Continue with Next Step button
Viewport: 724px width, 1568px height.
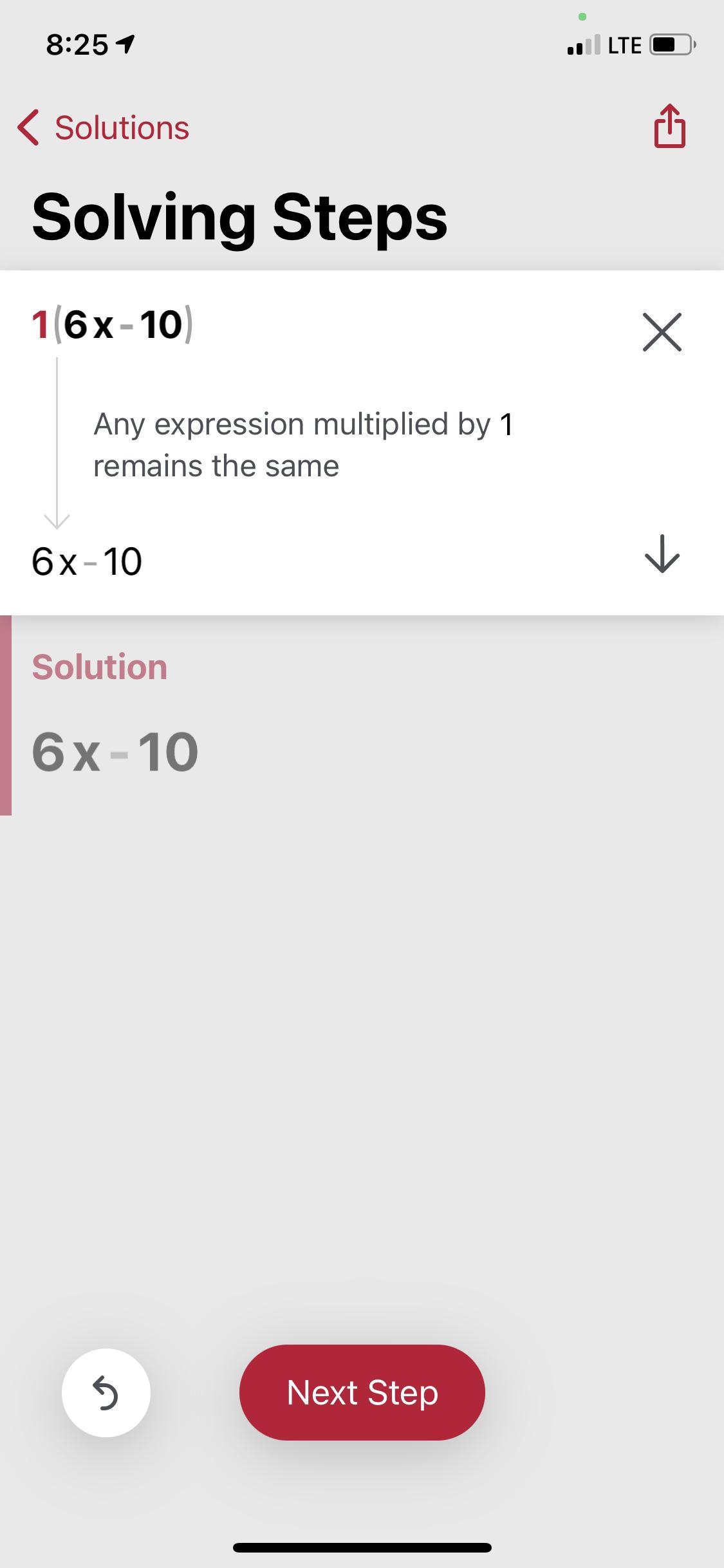362,1393
